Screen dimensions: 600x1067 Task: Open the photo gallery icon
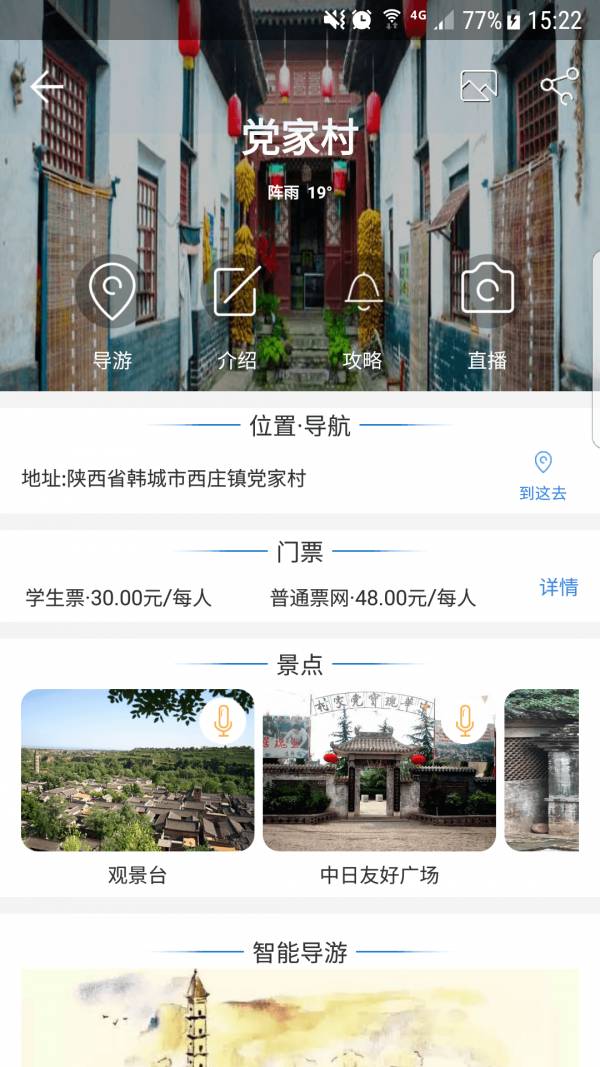478,86
